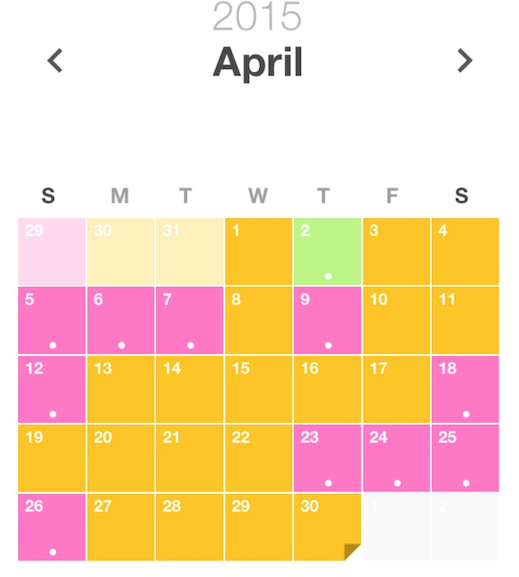Viewport: 519px width, 577px height.
Task: Select April 2 green day
Action: (x=327, y=251)
